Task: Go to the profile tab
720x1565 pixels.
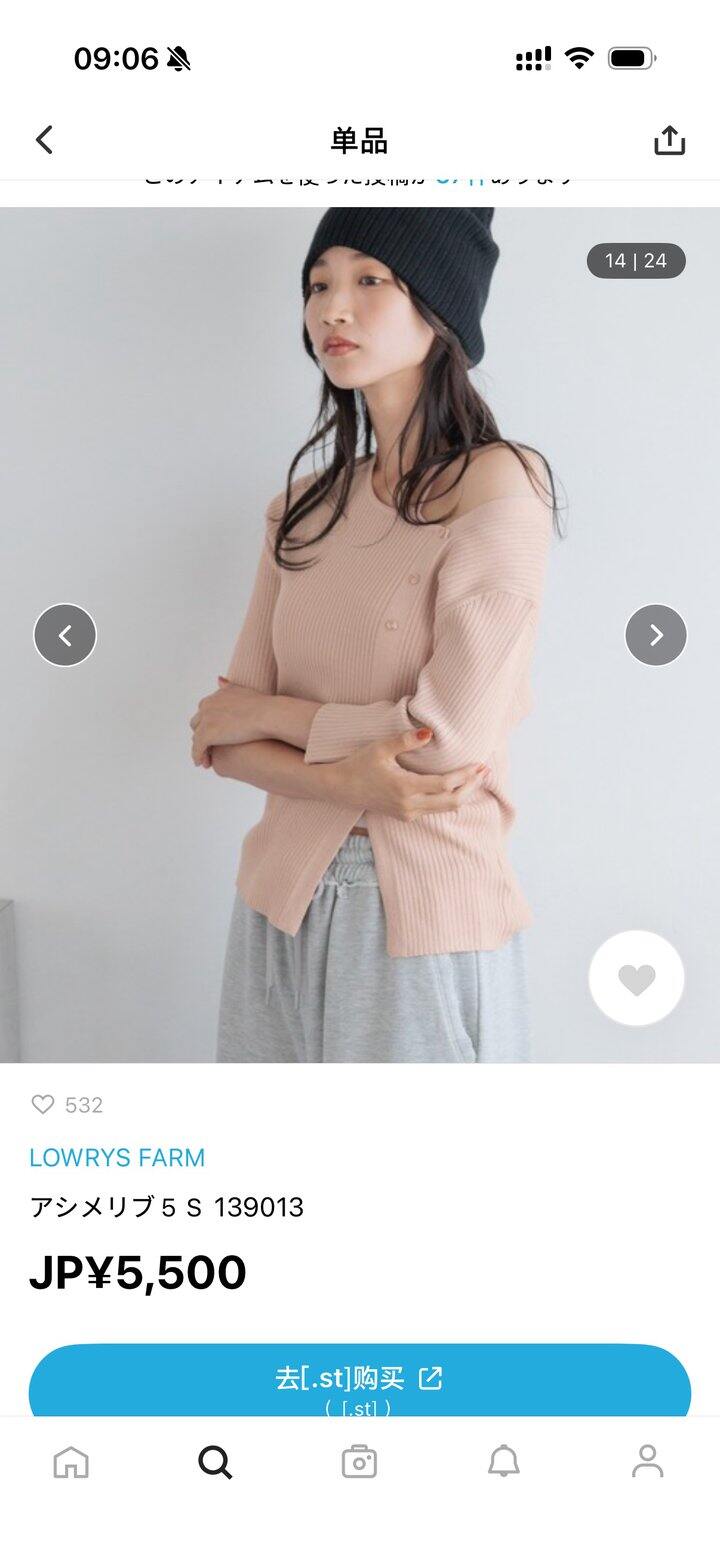Action: (x=647, y=1462)
